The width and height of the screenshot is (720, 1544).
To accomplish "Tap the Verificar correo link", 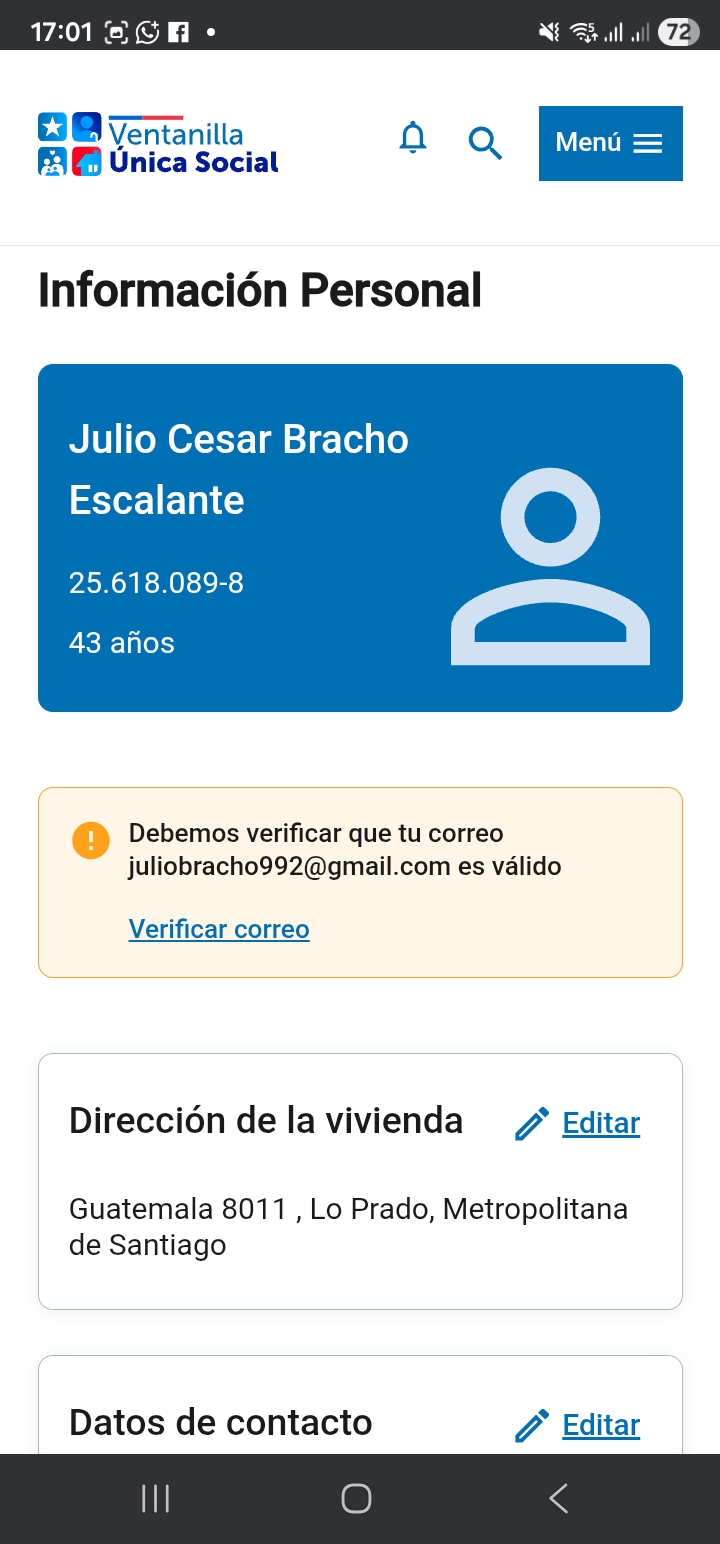I will pos(219,929).
